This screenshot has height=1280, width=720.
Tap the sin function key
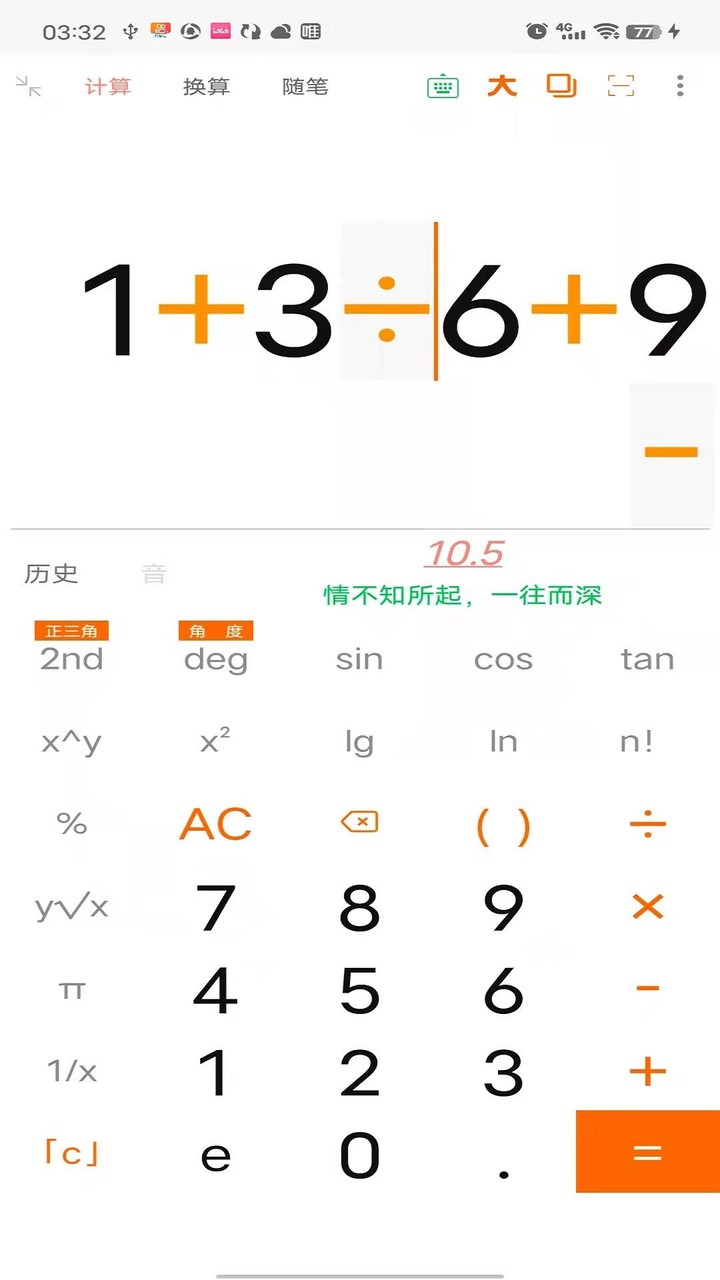[359, 658]
